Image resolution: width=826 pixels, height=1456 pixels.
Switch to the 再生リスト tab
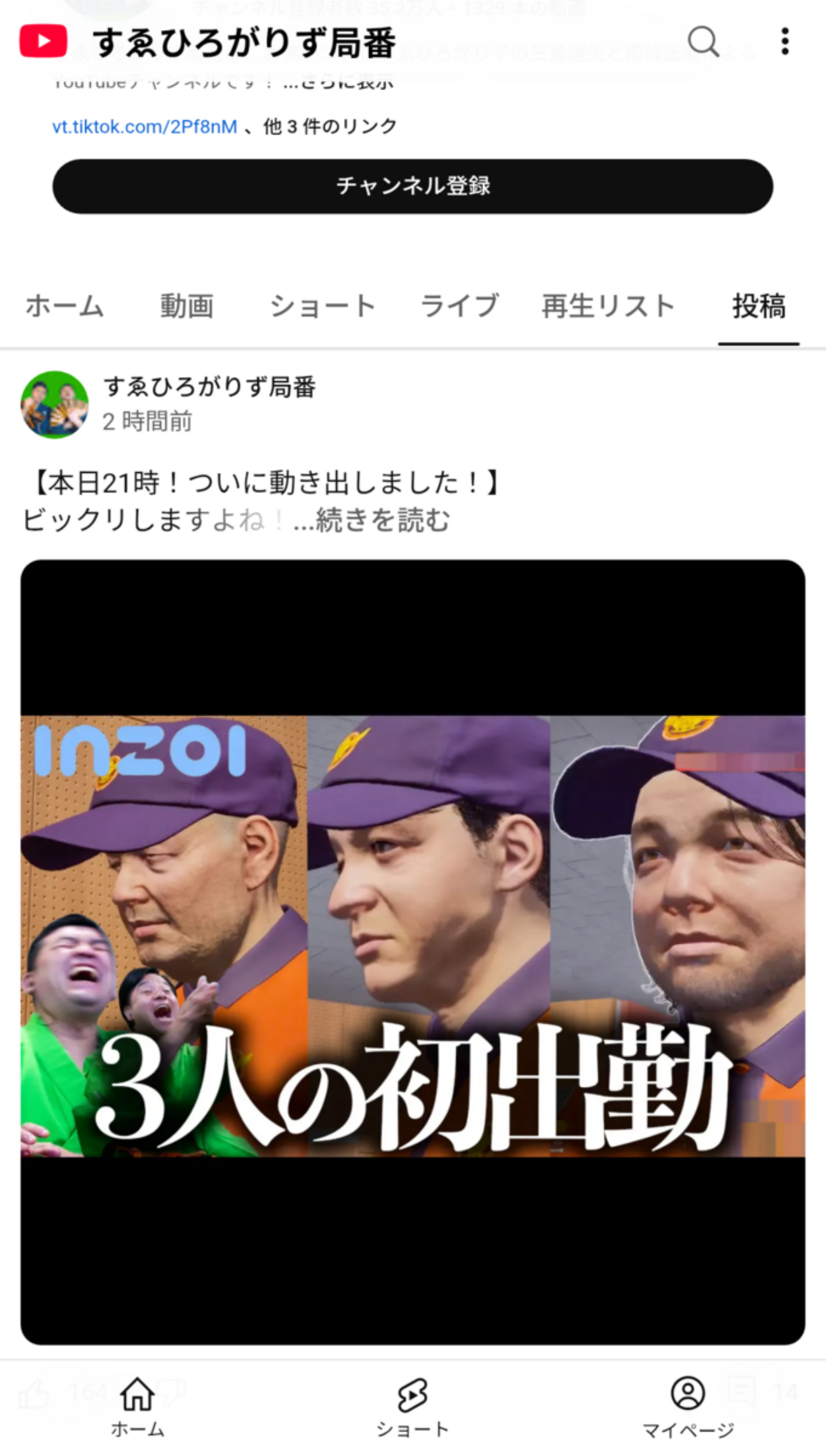[607, 306]
